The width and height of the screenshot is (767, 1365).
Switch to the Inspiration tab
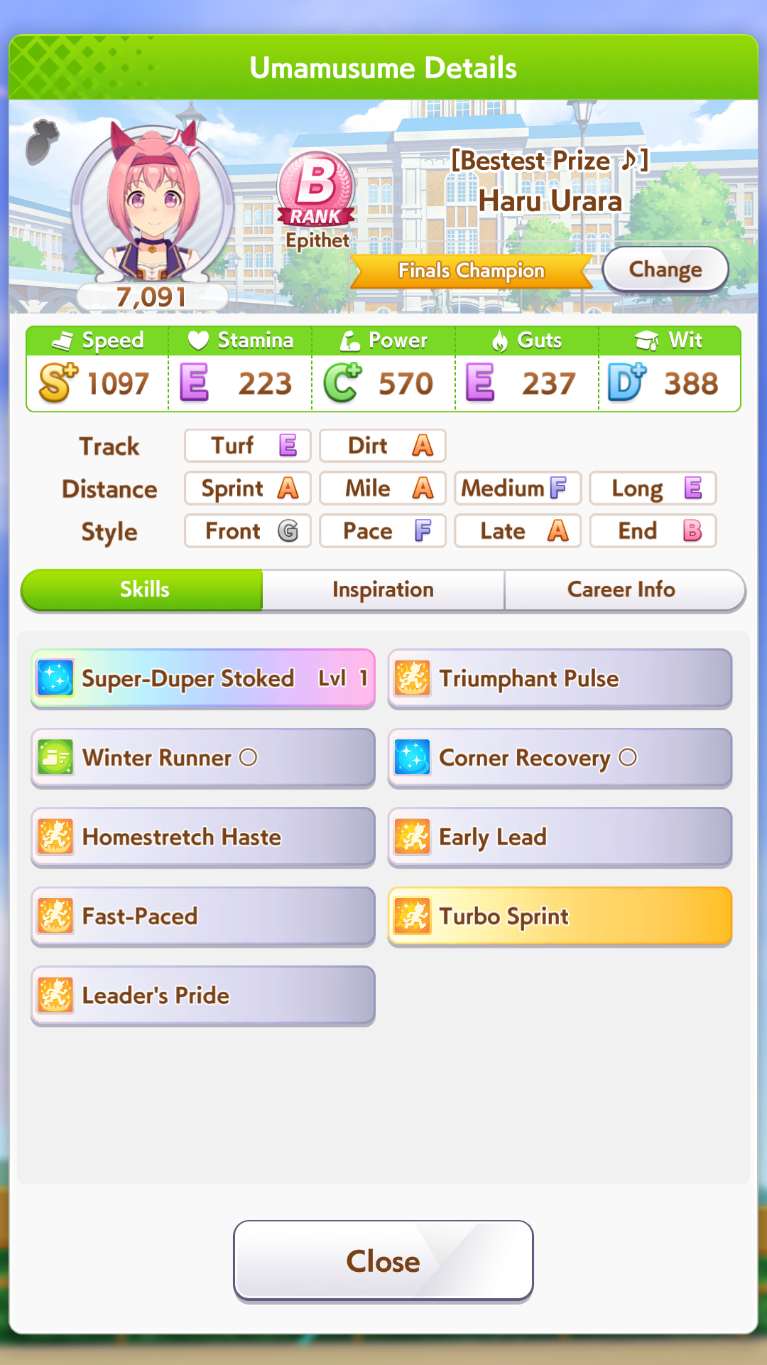click(x=383, y=590)
